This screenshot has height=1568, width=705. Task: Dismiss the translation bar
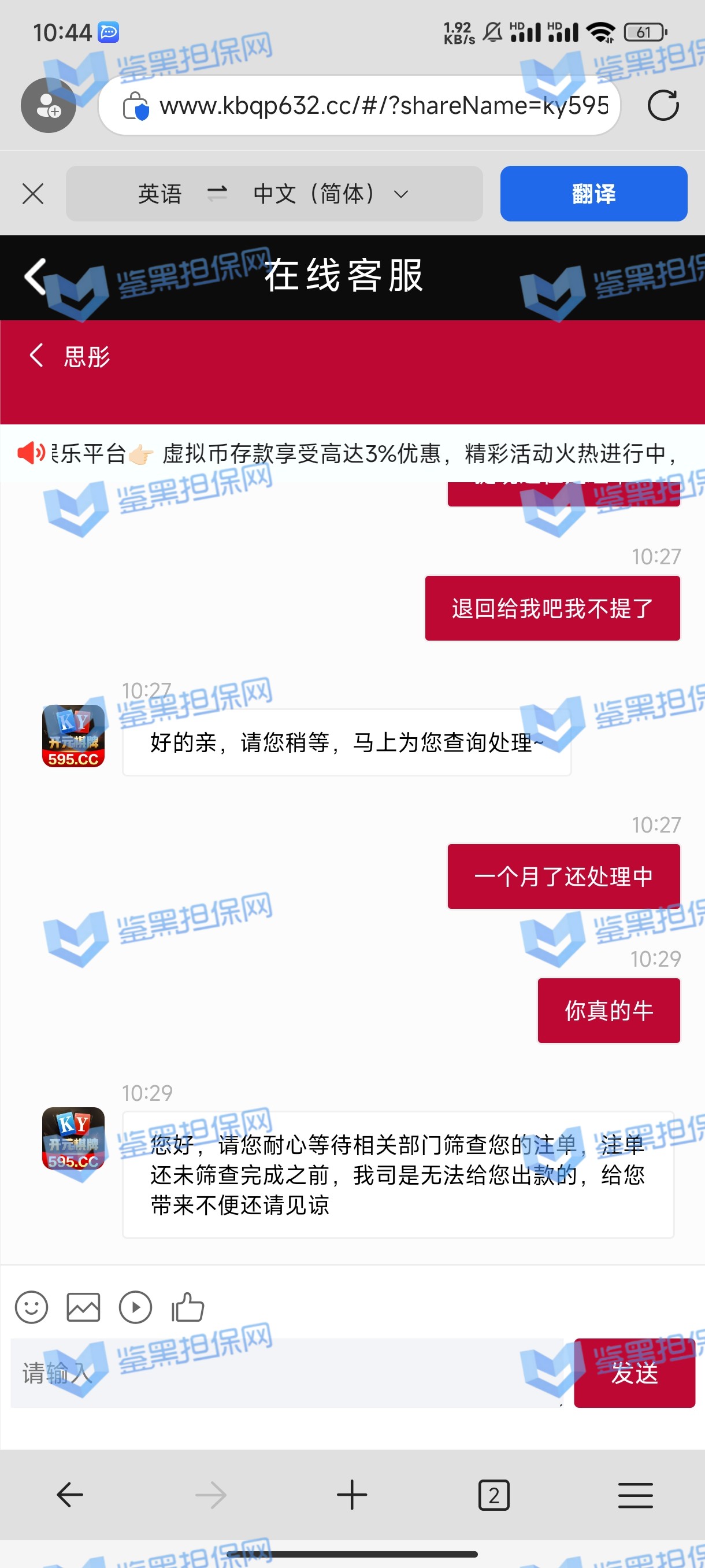[33, 194]
